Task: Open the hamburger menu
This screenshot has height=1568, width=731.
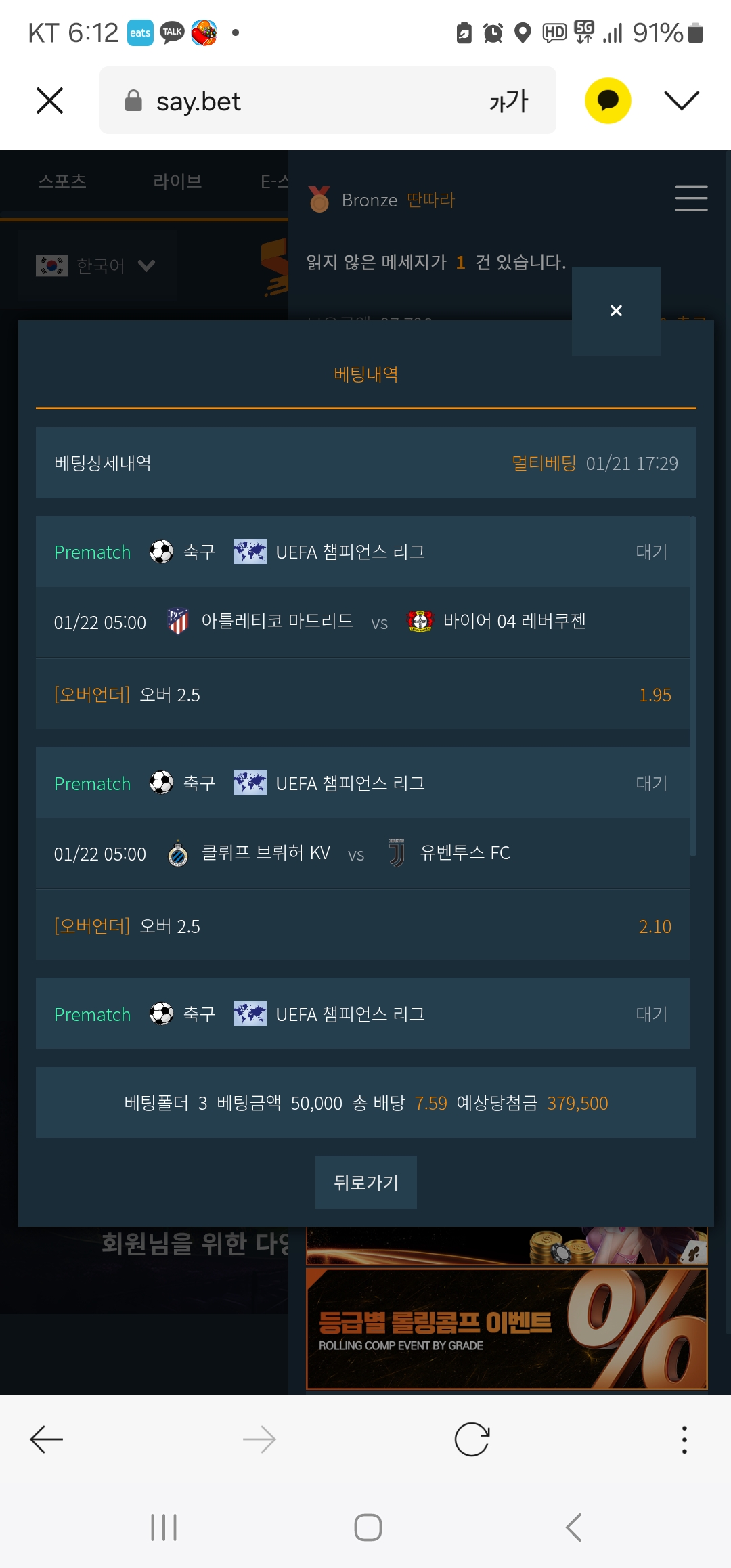Action: (691, 198)
